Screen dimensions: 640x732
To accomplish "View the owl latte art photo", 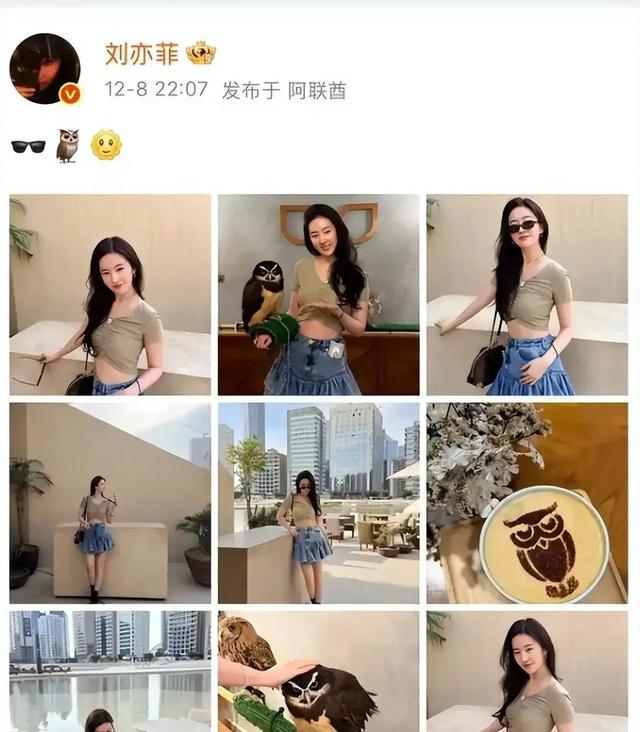I will pyautogui.click(x=526, y=502).
